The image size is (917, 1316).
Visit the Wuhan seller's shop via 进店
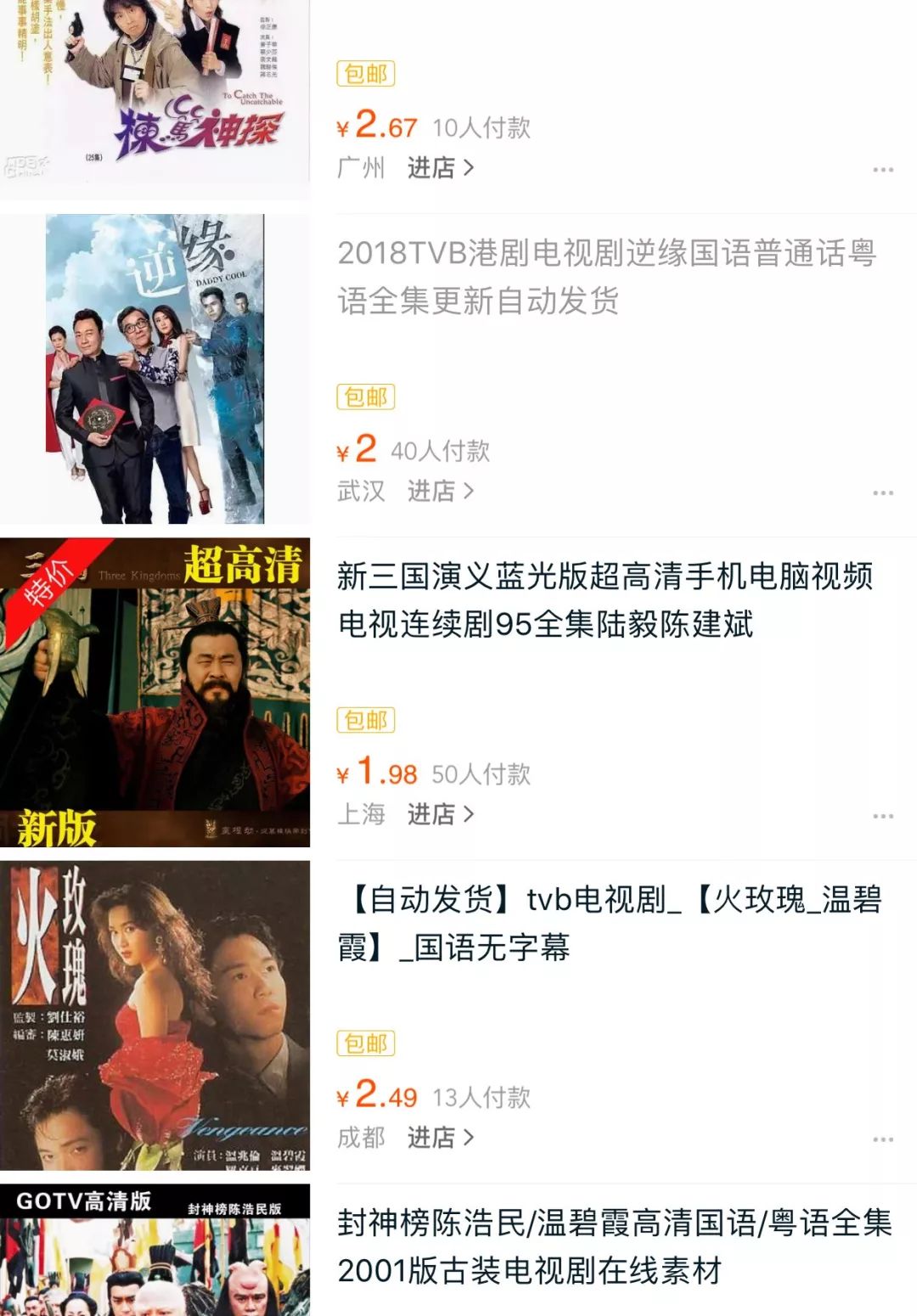[440, 491]
